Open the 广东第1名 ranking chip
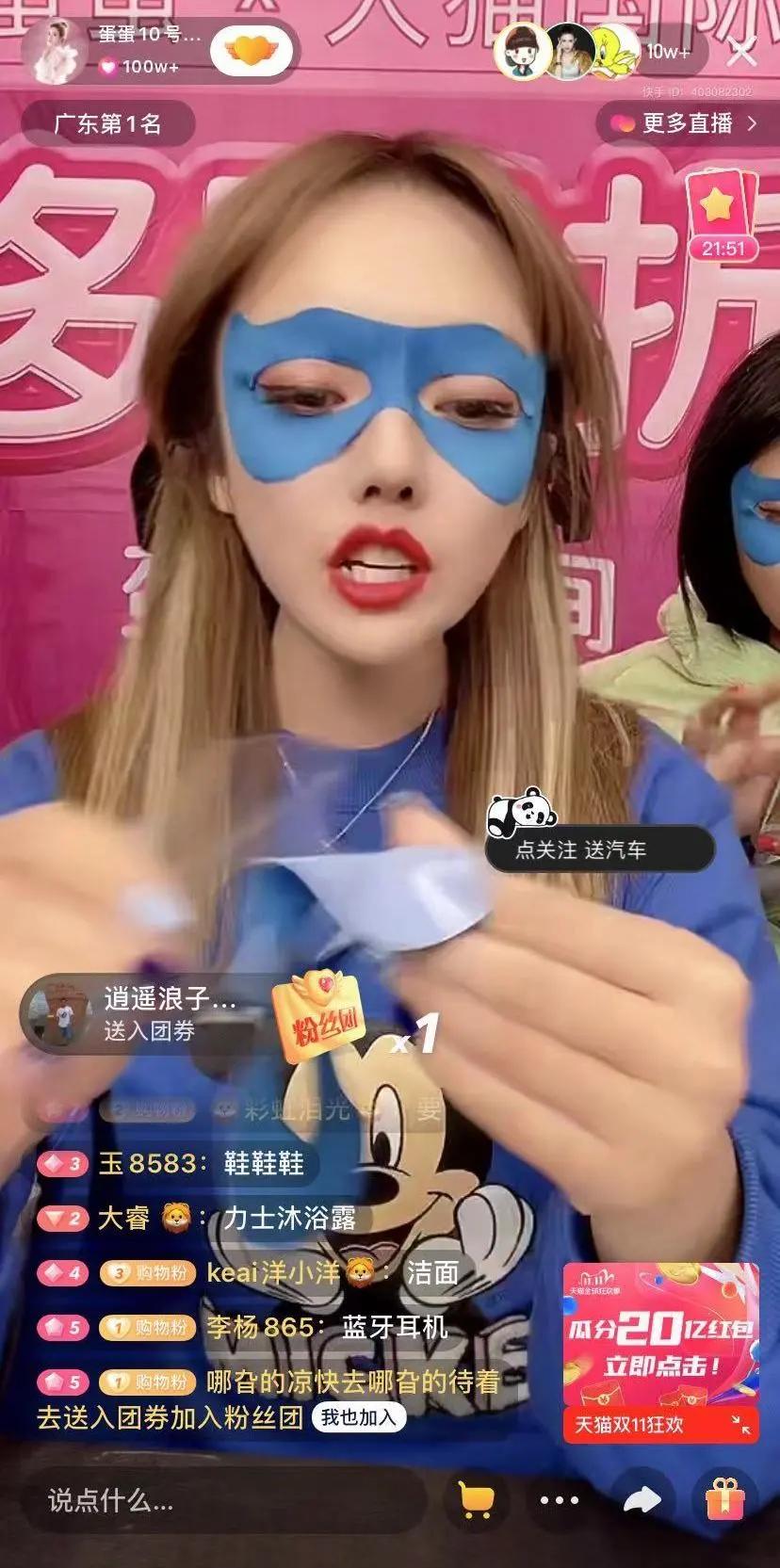 coord(107,123)
